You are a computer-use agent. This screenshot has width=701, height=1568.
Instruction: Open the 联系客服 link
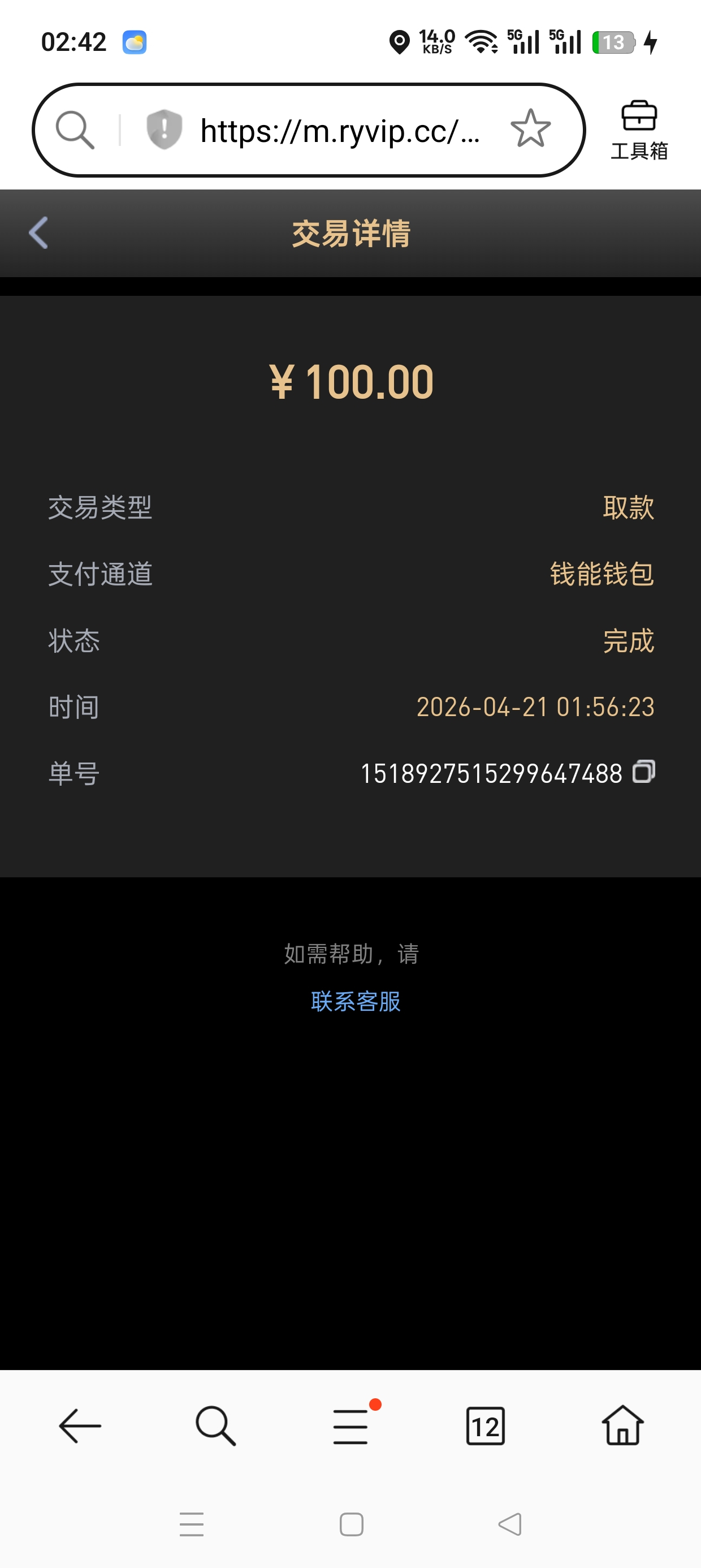pyautogui.click(x=356, y=1001)
